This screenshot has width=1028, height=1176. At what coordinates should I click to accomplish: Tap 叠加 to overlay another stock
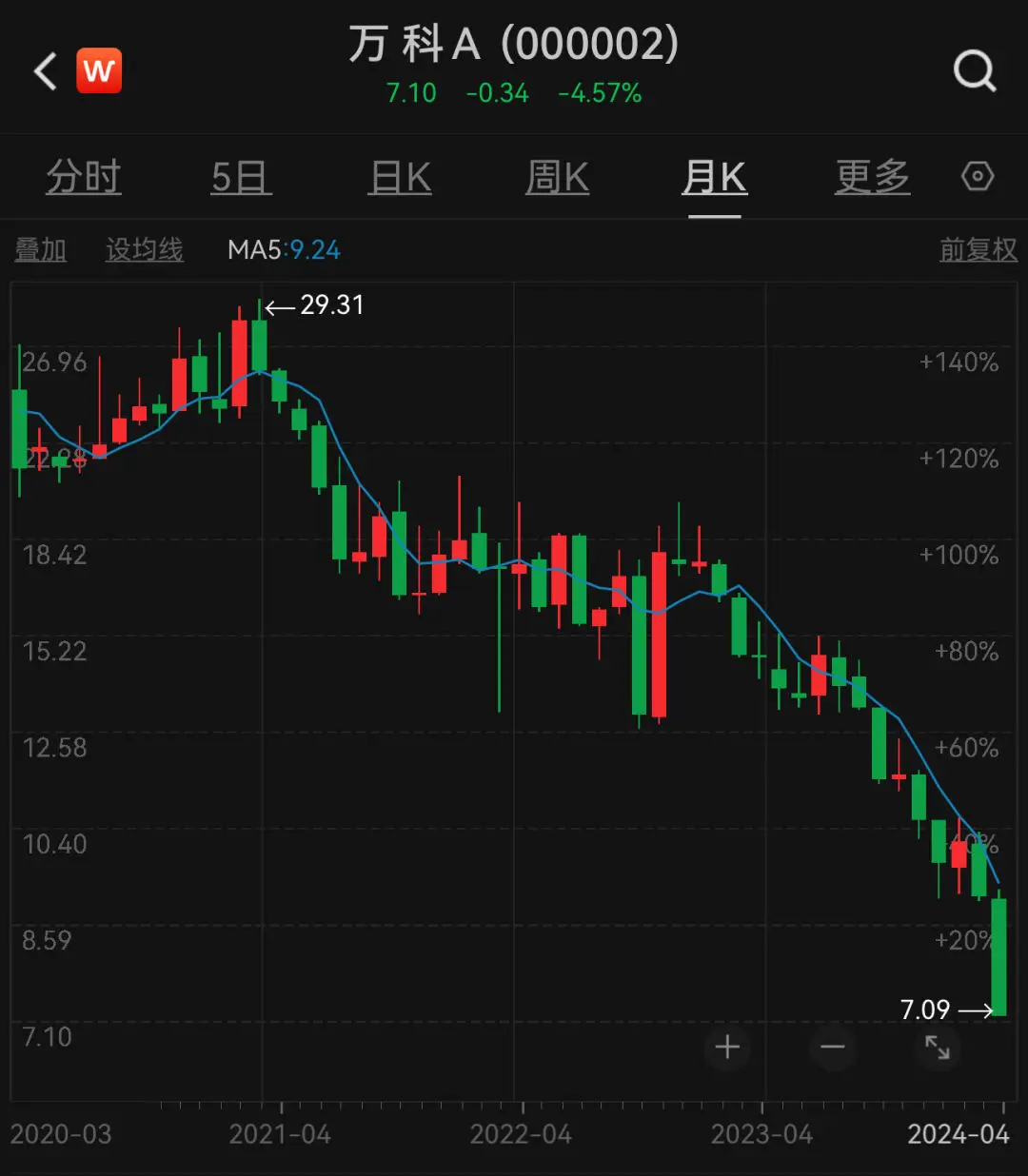point(41,250)
